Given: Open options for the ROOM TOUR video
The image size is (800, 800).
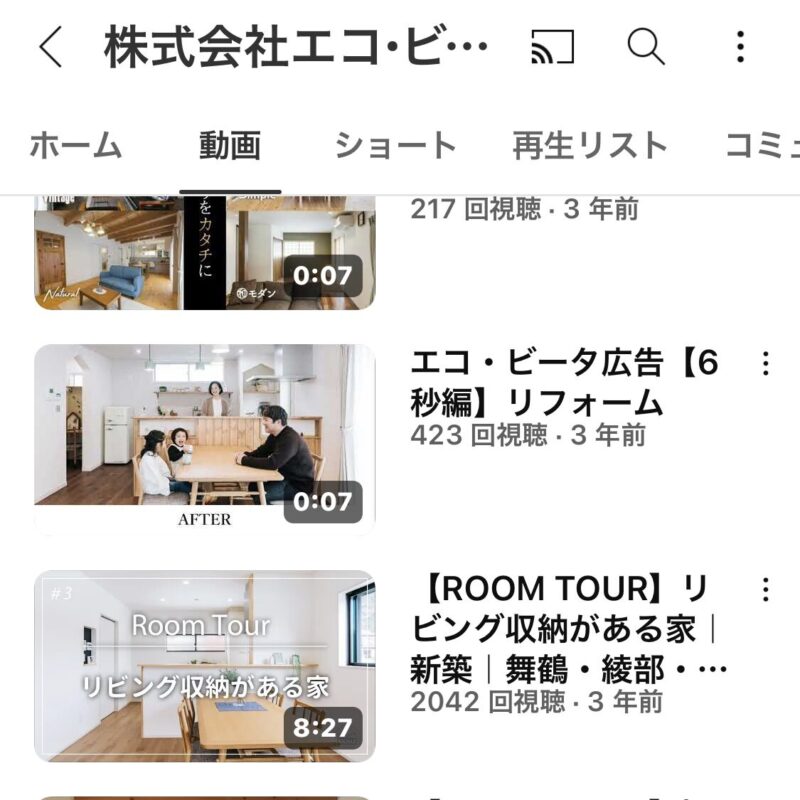Looking at the screenshot, I should (x=766, y=590).
